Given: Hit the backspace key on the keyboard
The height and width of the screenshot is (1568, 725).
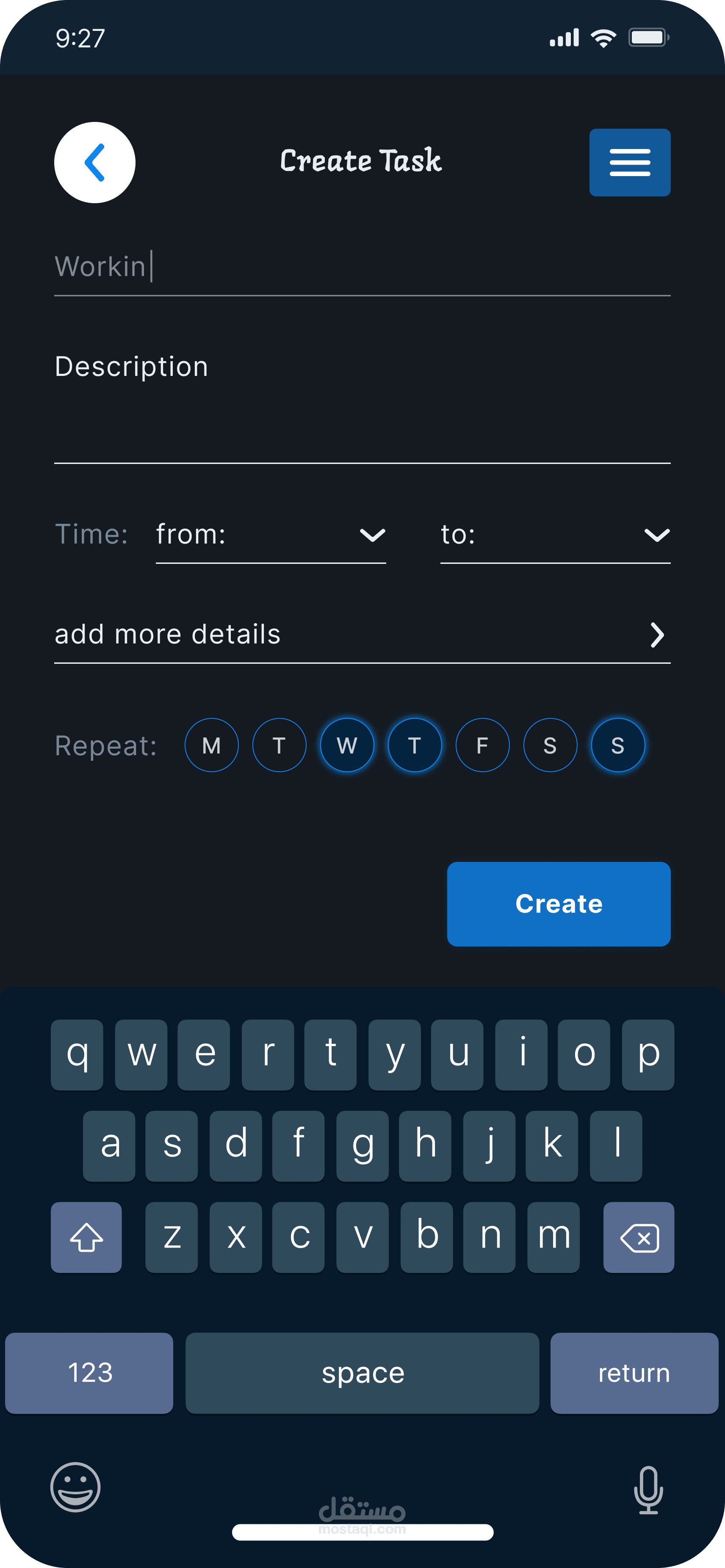Looking at the screenshot, I should (x=639, y=1237).
